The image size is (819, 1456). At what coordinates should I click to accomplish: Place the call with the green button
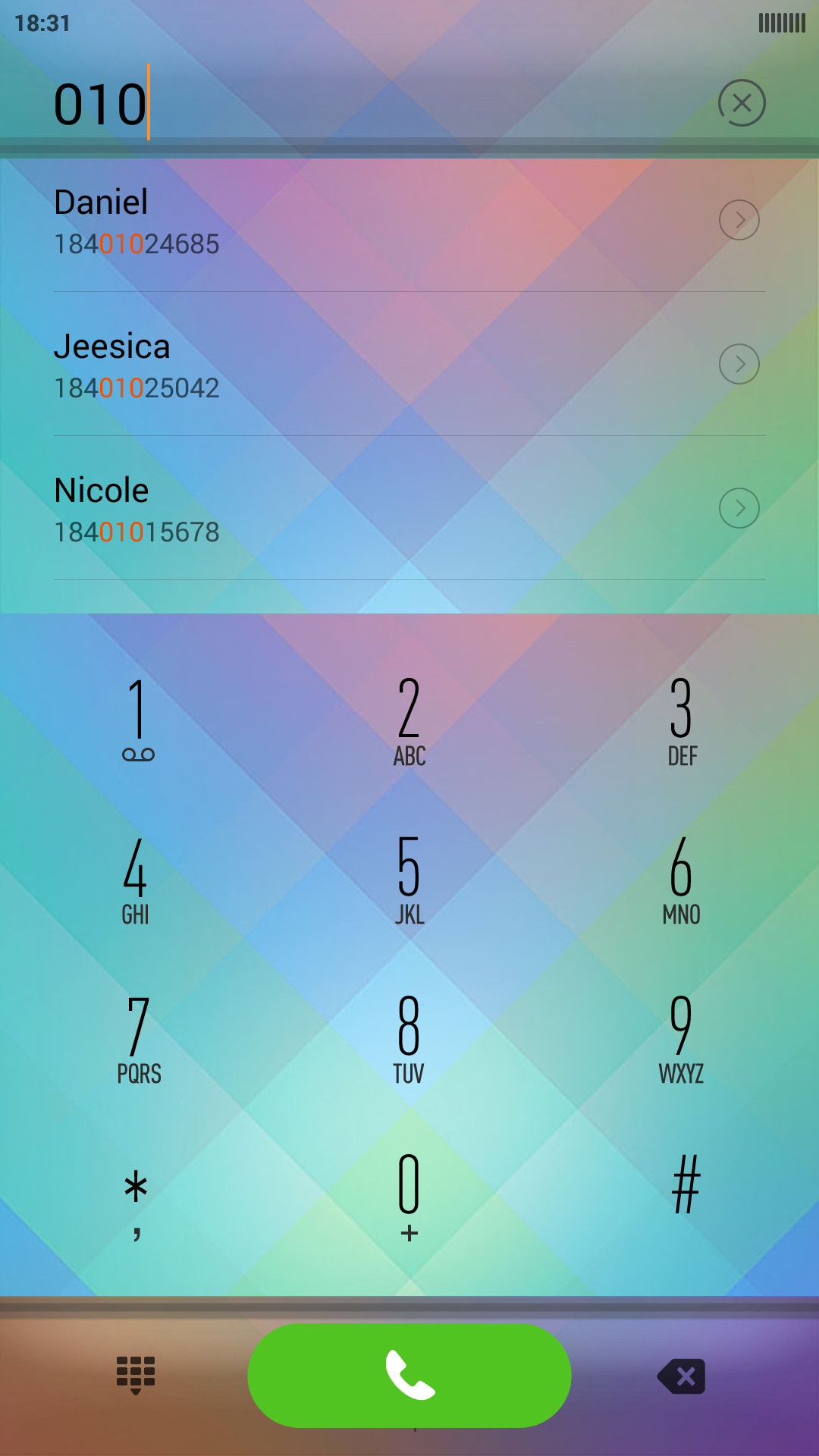coord(409,1376)
